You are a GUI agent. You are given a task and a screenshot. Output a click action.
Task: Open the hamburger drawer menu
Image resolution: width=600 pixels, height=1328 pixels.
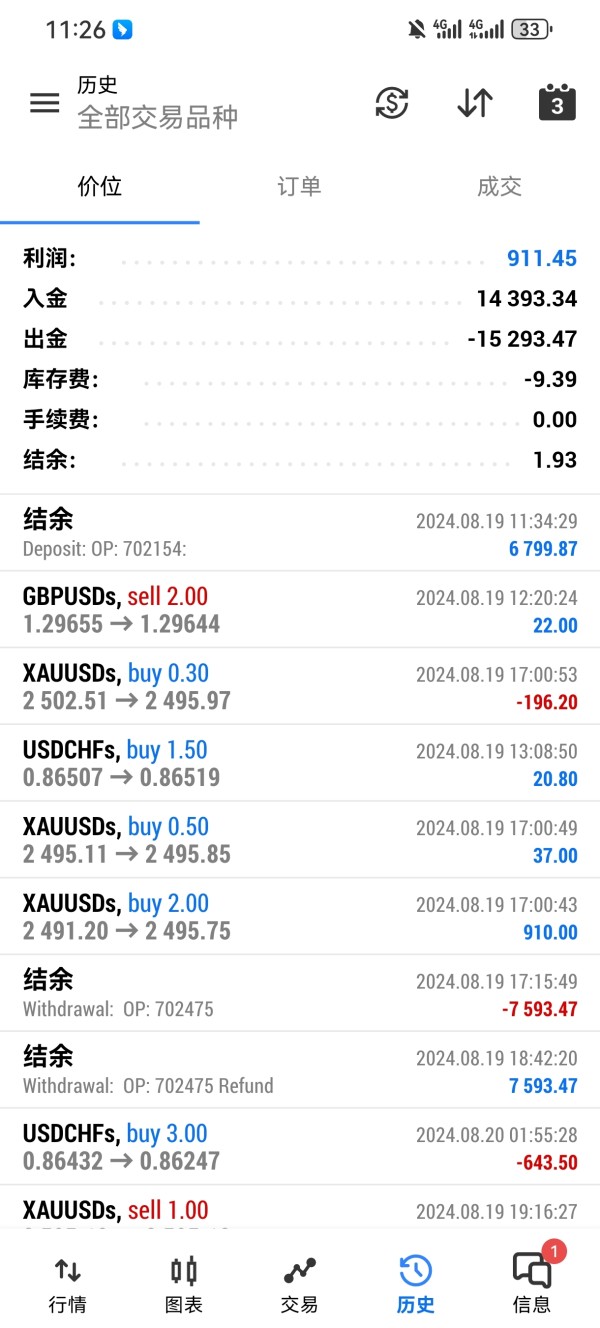[45, 103]
